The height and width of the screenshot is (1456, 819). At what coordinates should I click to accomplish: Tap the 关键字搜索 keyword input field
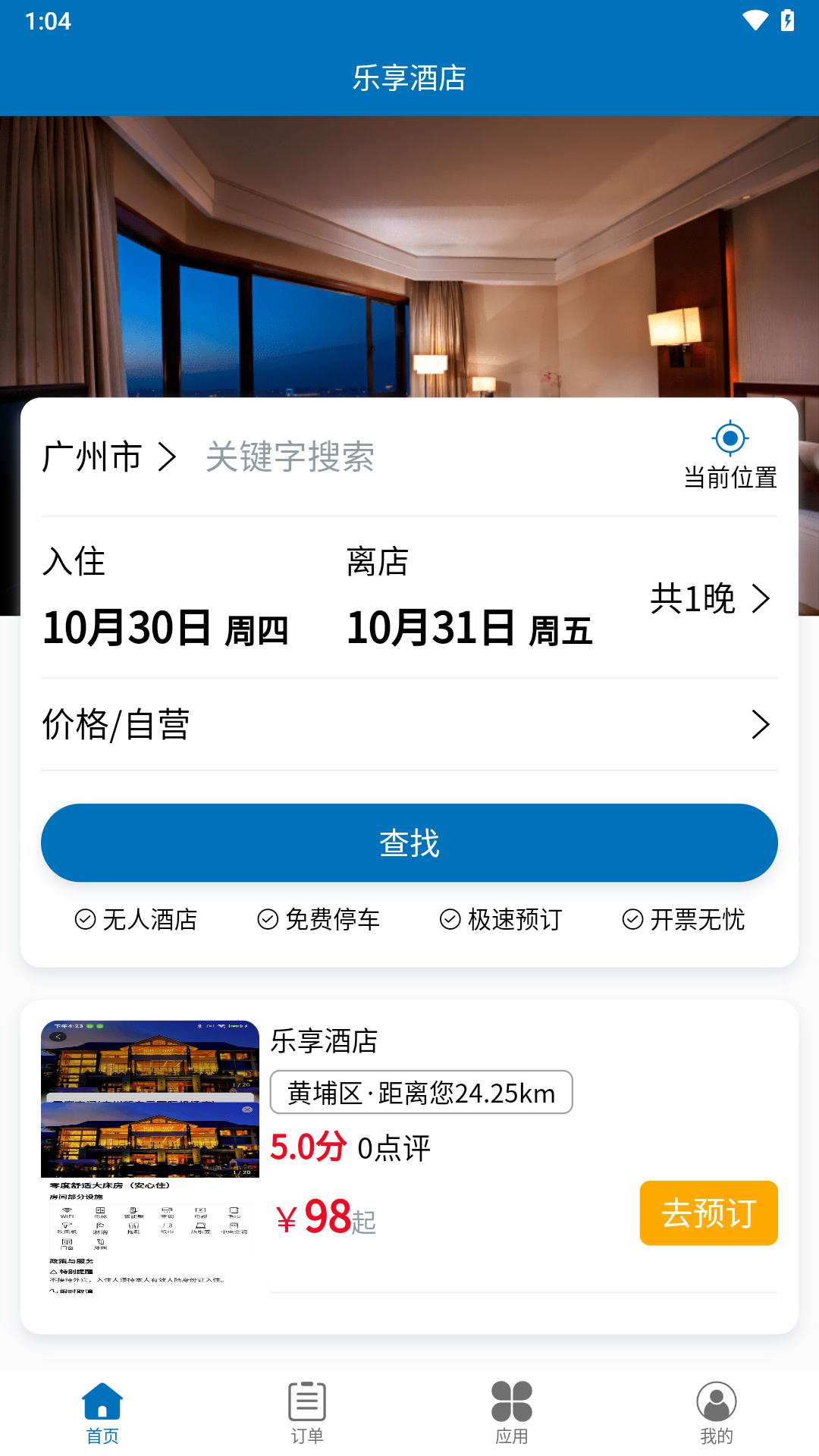tap(290, 456)
